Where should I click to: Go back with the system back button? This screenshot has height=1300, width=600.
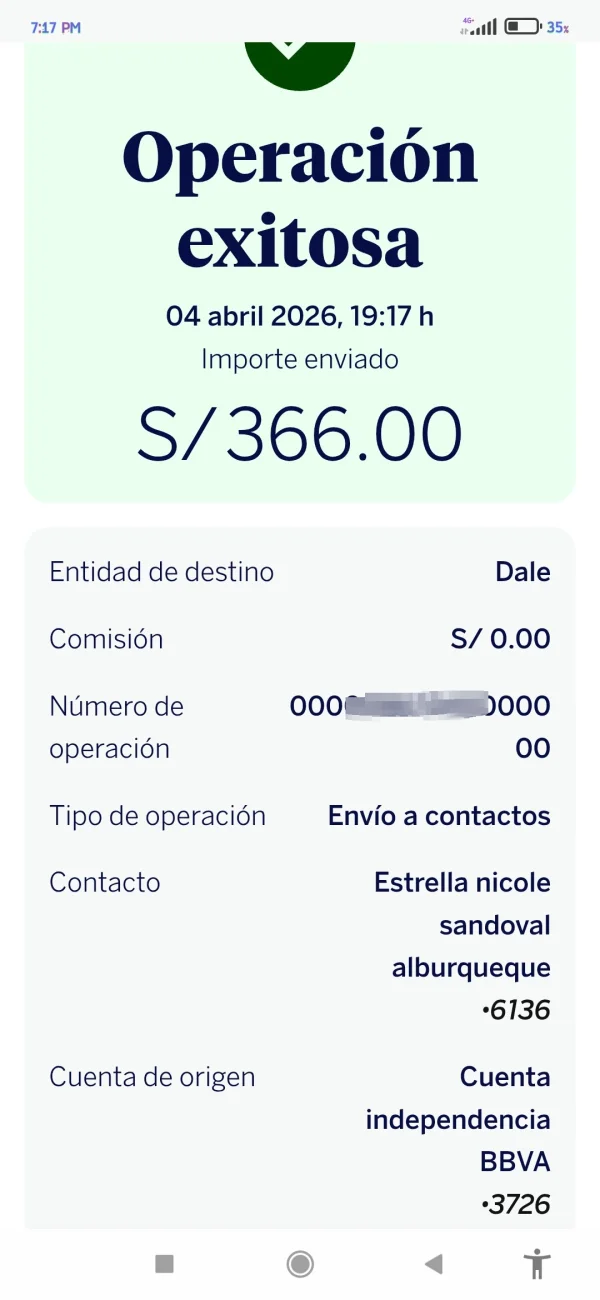pos(433,1264)
